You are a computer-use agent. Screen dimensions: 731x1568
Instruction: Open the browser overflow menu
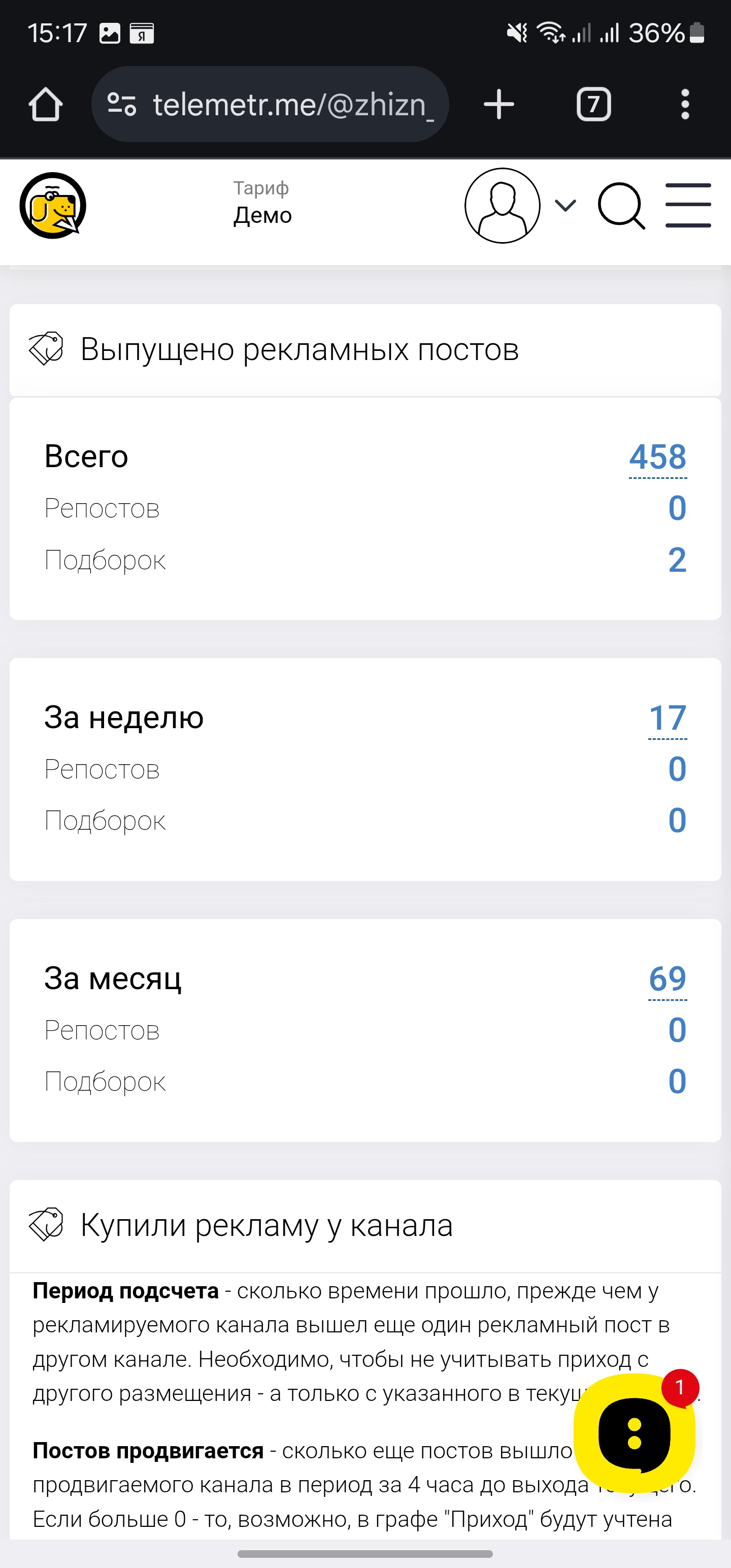coord(685,104)
